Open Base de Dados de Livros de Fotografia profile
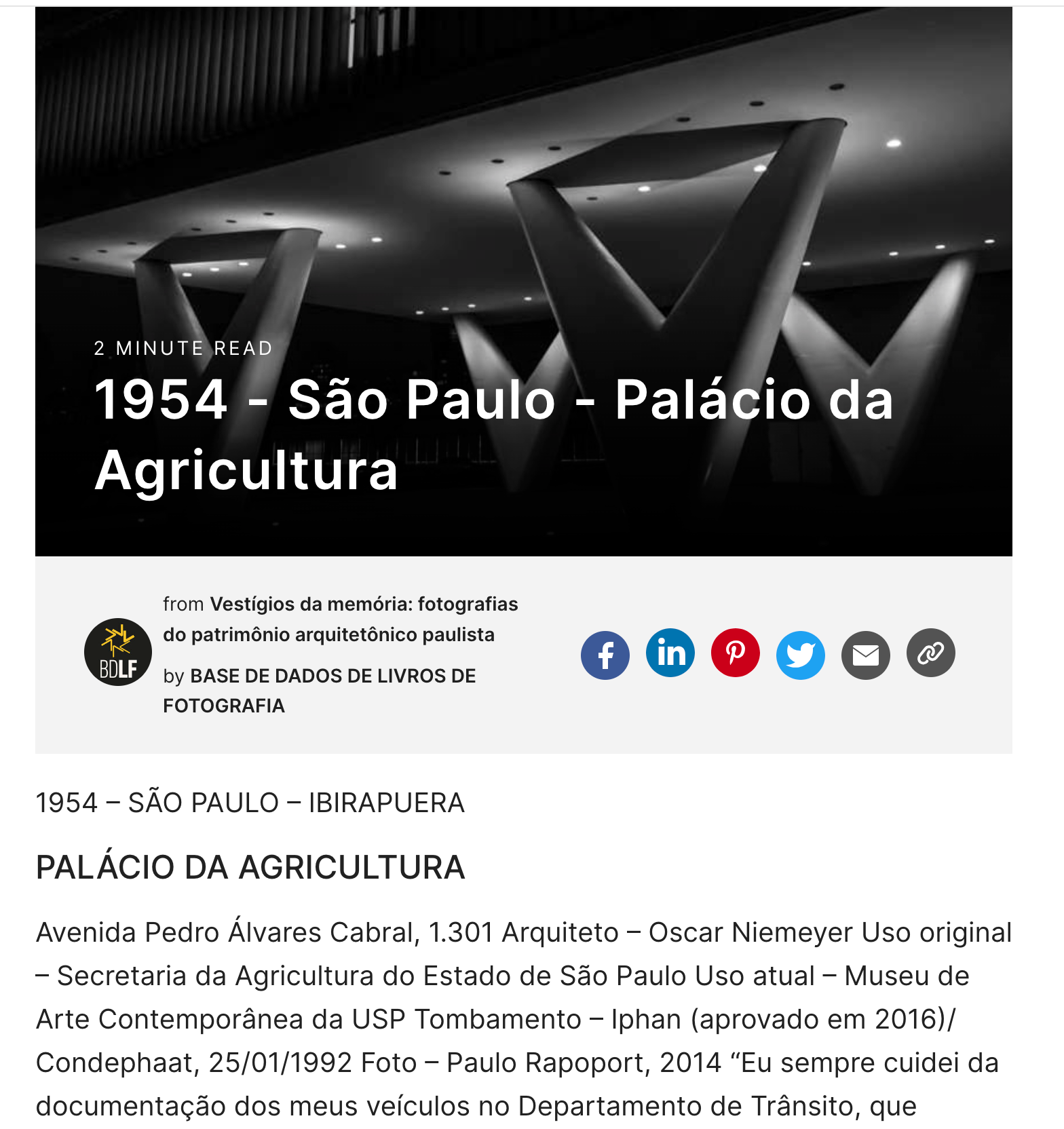This screenshot has height=1129, width=1064. pos(319,690)
